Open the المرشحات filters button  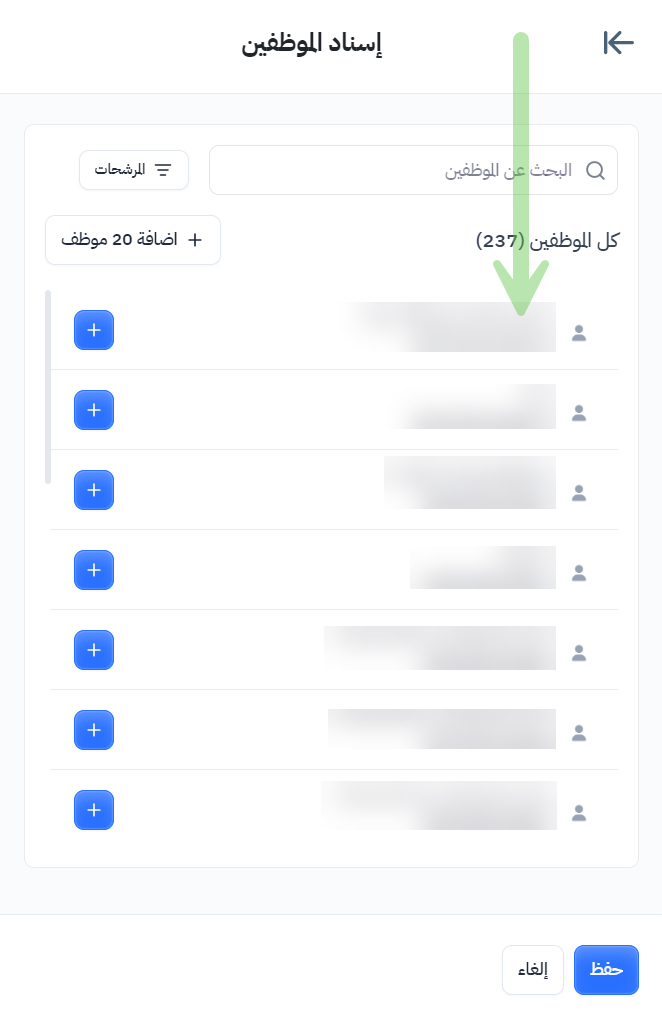(134, 170)
